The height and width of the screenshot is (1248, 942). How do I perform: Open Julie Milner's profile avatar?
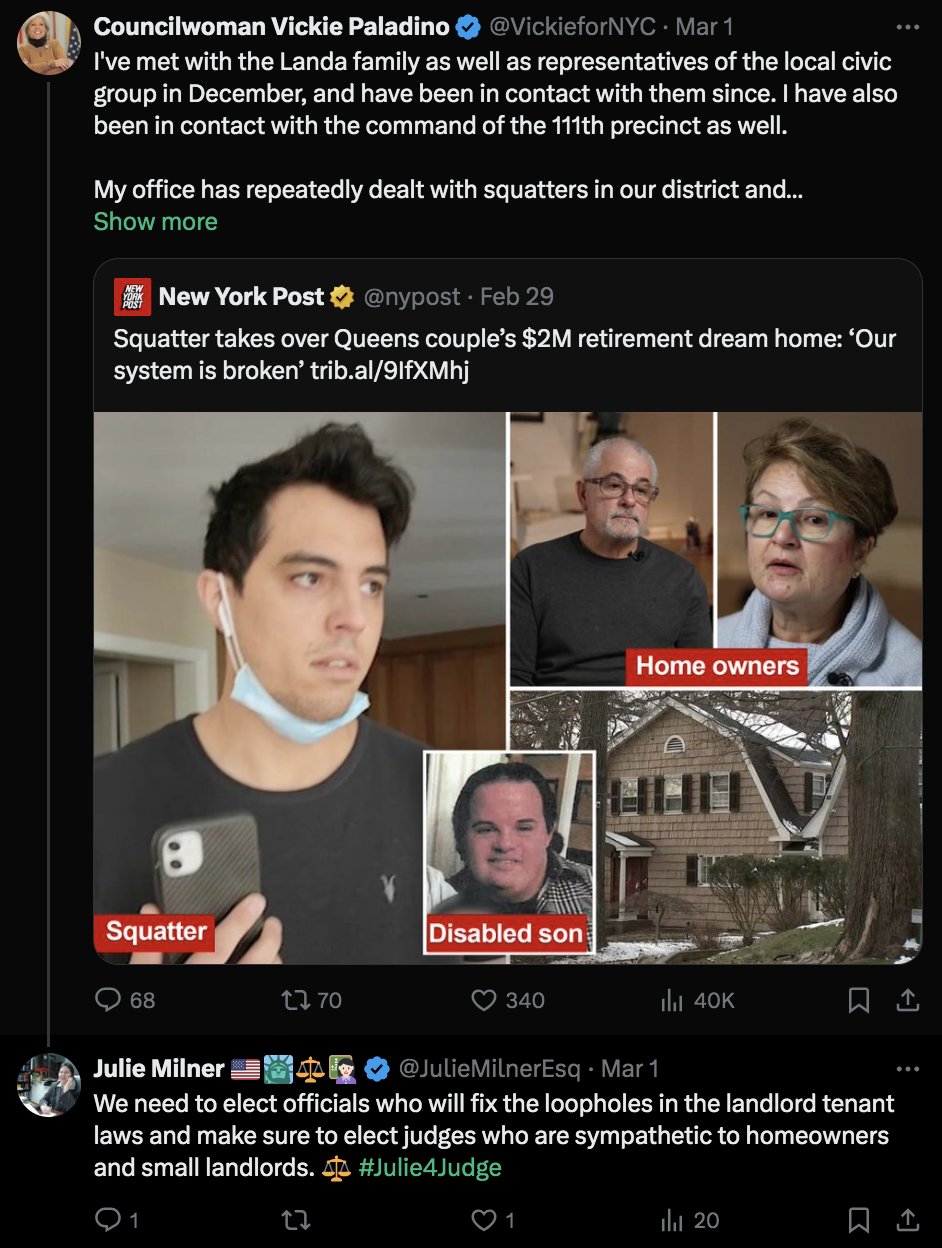pyautogui.click(x=49, y=1085)
